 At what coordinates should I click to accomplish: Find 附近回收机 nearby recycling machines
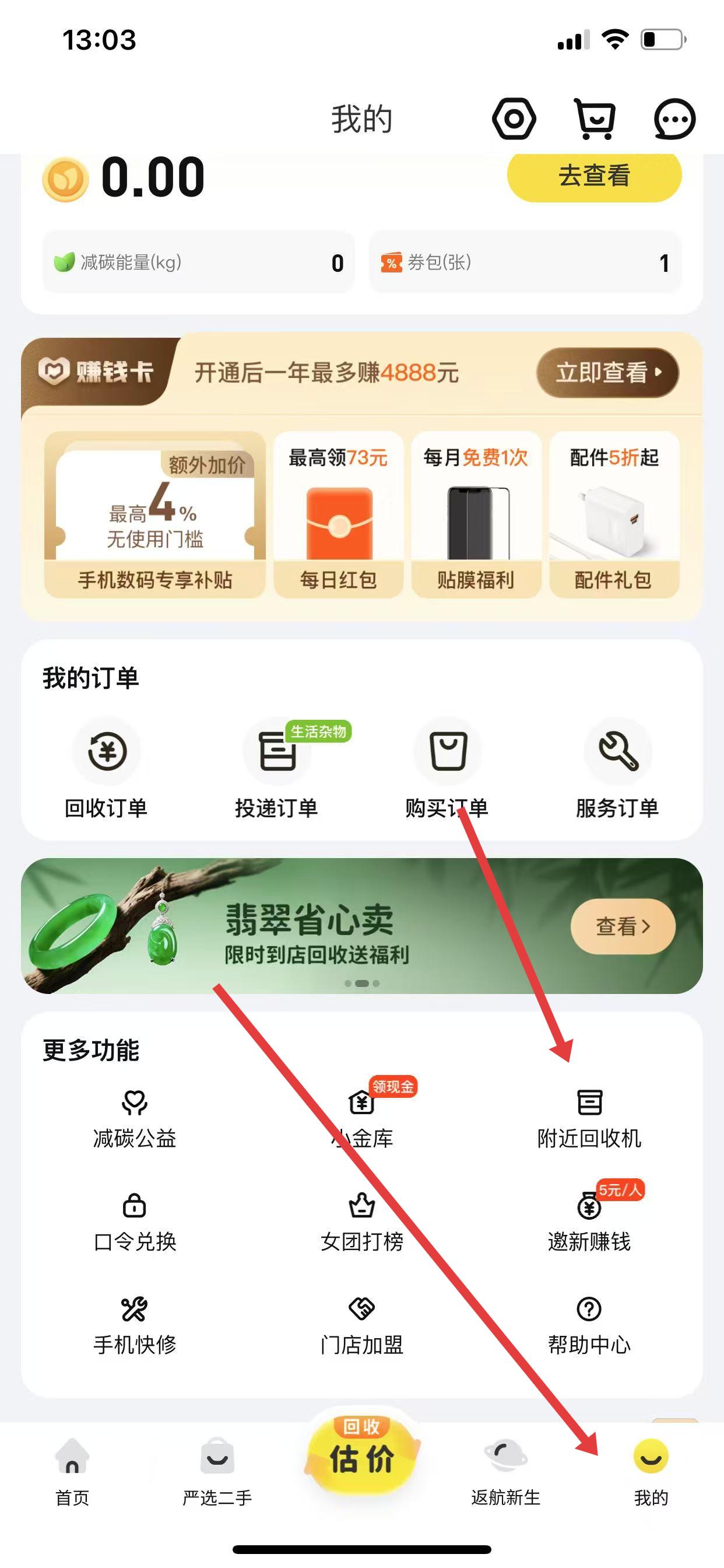[589, 1118]
